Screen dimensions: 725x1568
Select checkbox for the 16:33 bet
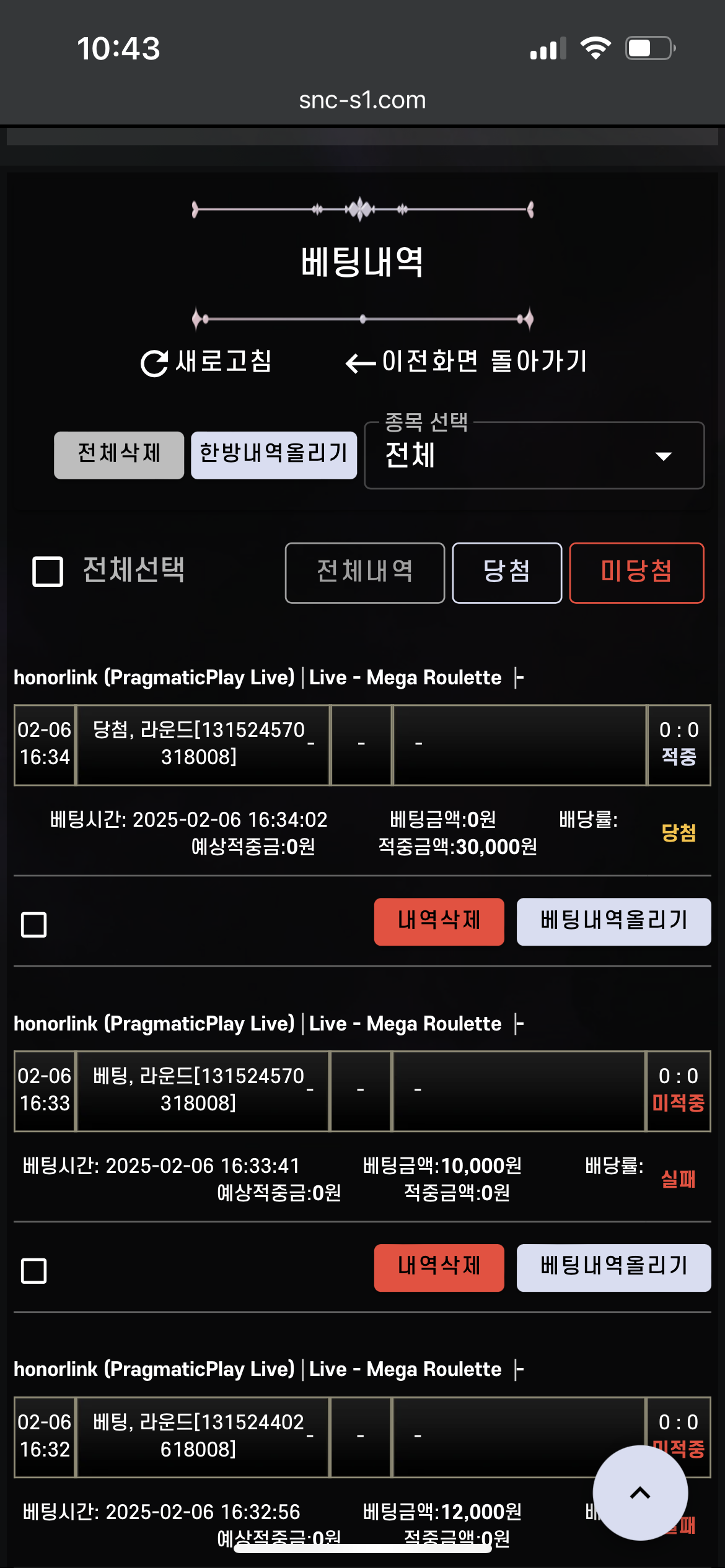(34, 1271)
